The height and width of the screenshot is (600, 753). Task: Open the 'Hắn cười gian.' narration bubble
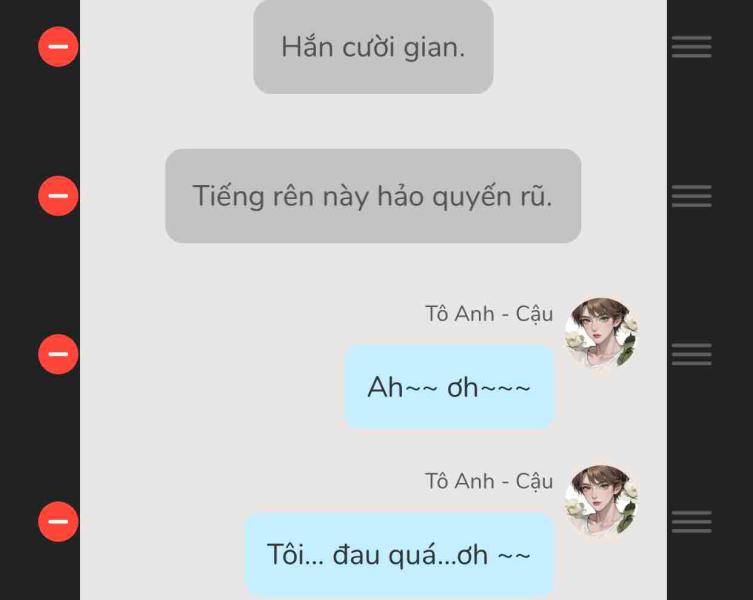373,47
